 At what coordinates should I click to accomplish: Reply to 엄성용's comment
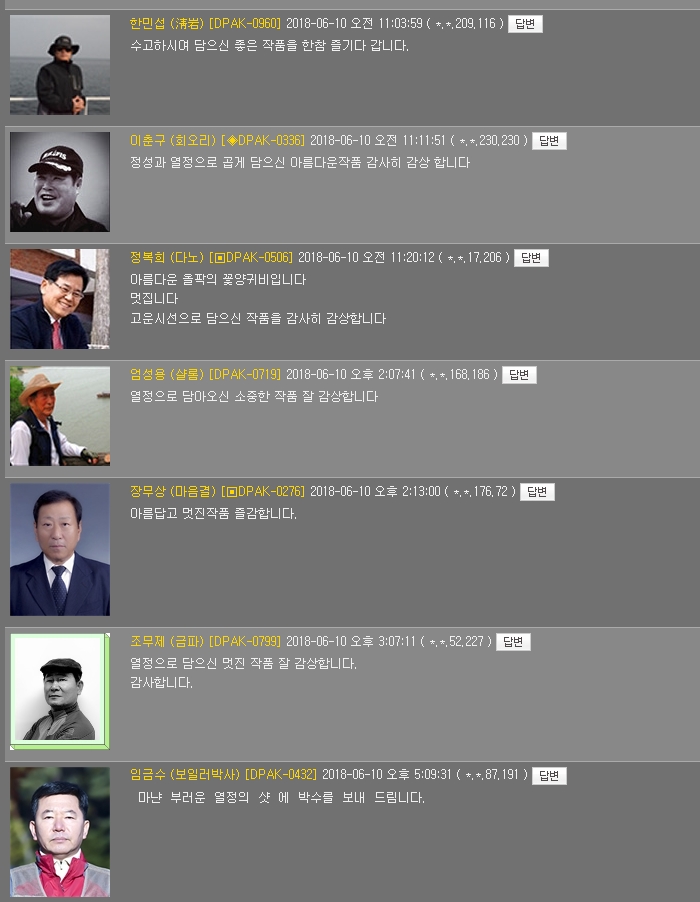pyautogui.click(x=519, y=375)
